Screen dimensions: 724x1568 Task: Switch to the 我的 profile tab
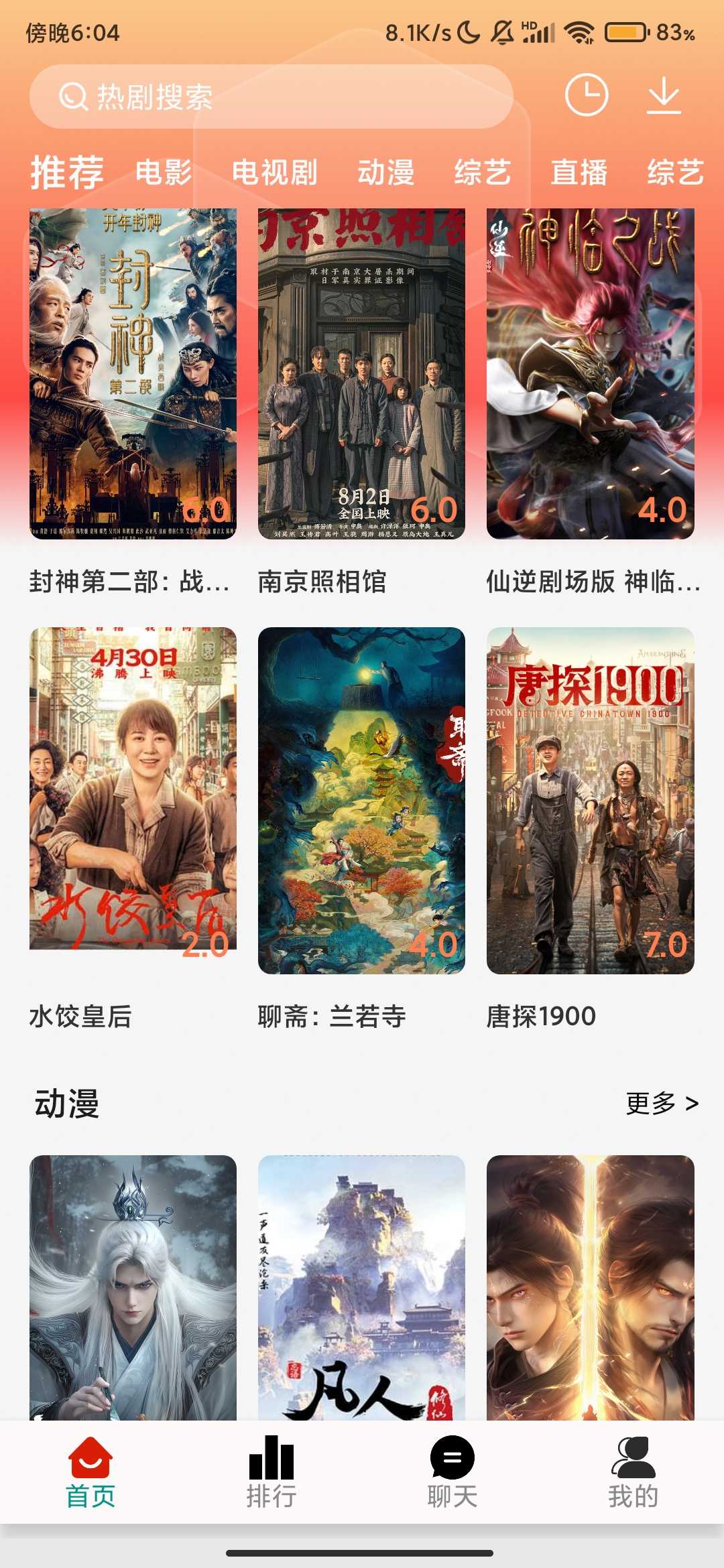point(633,1472)
